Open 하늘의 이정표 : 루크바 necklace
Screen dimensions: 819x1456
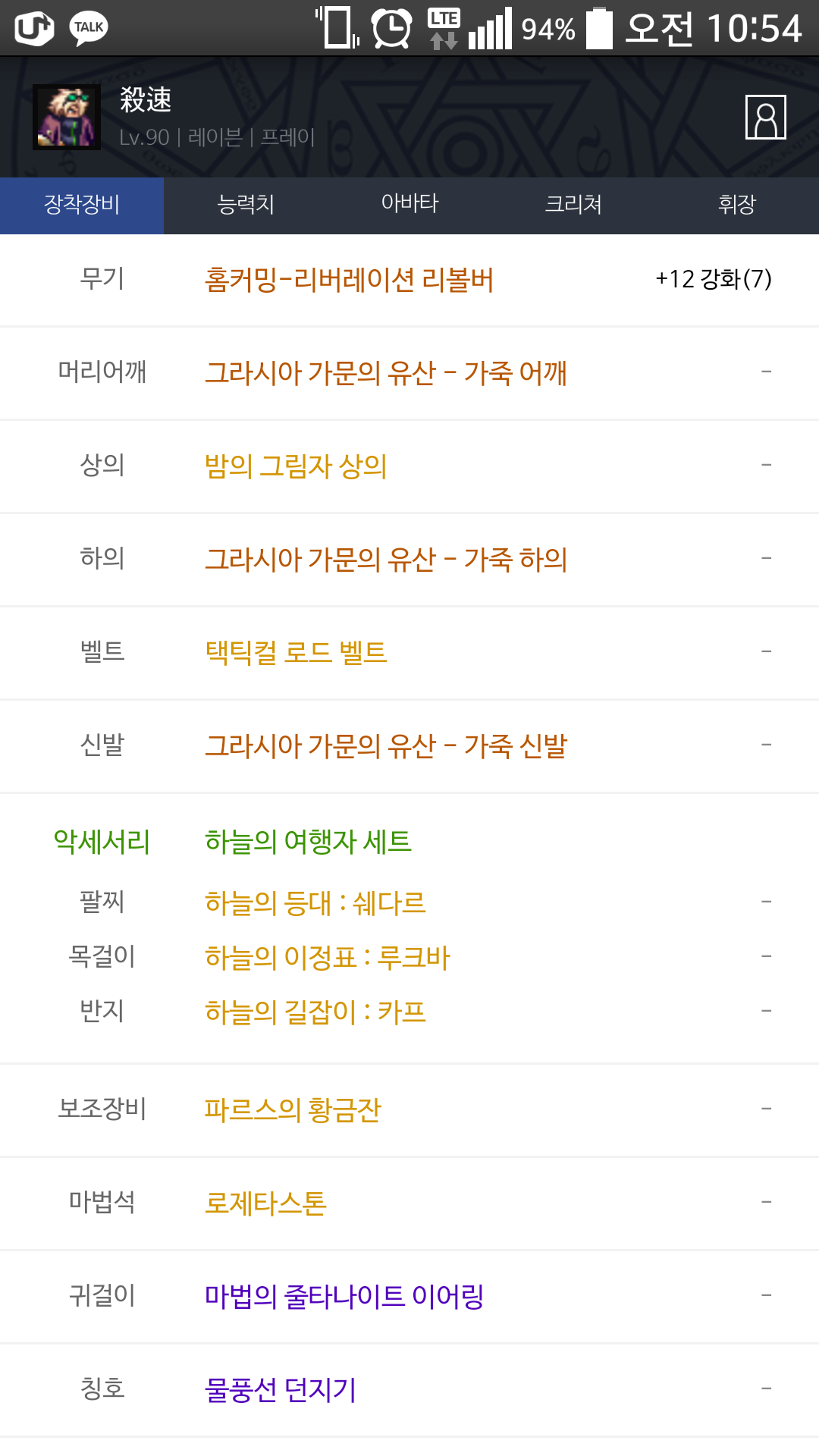click(x=327, y=957)
